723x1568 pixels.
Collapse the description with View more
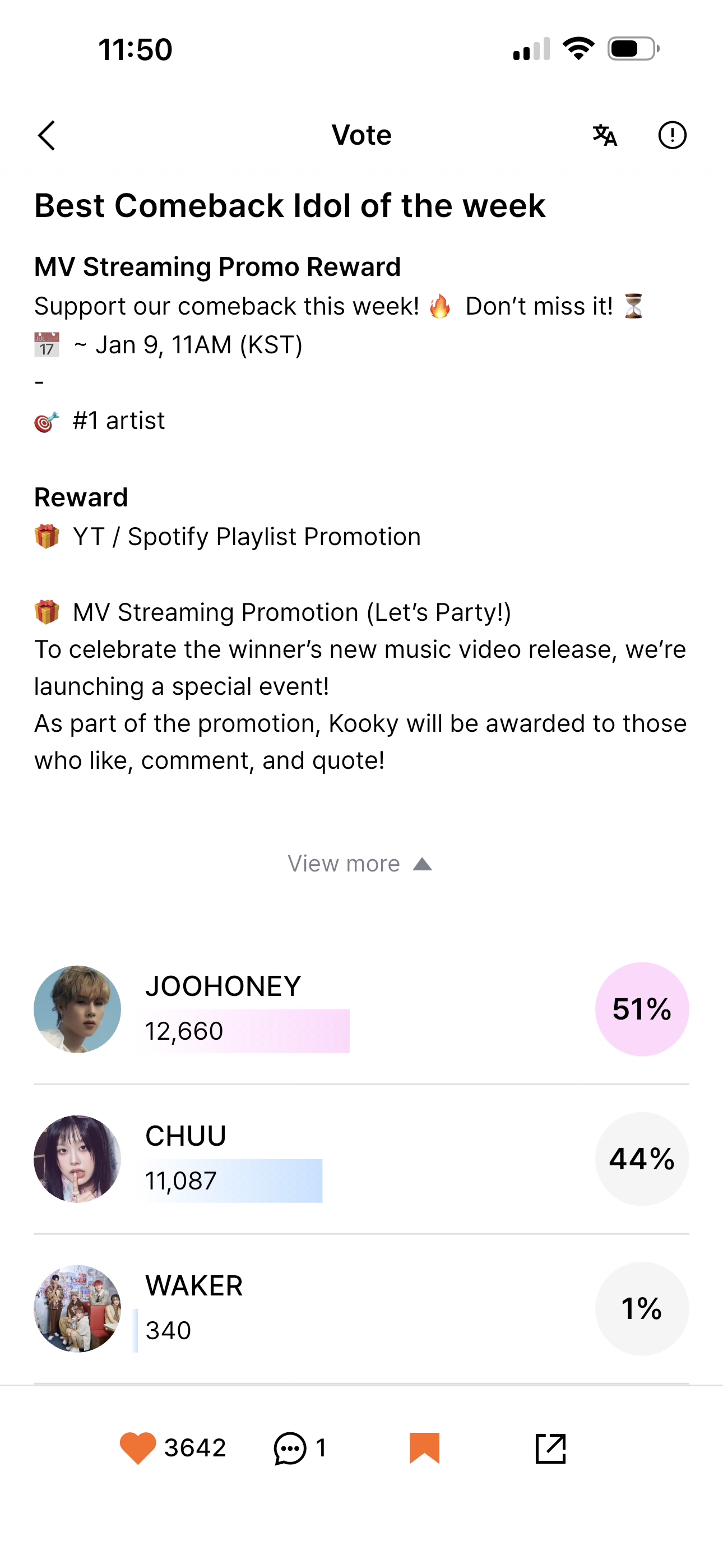point(360,864)
